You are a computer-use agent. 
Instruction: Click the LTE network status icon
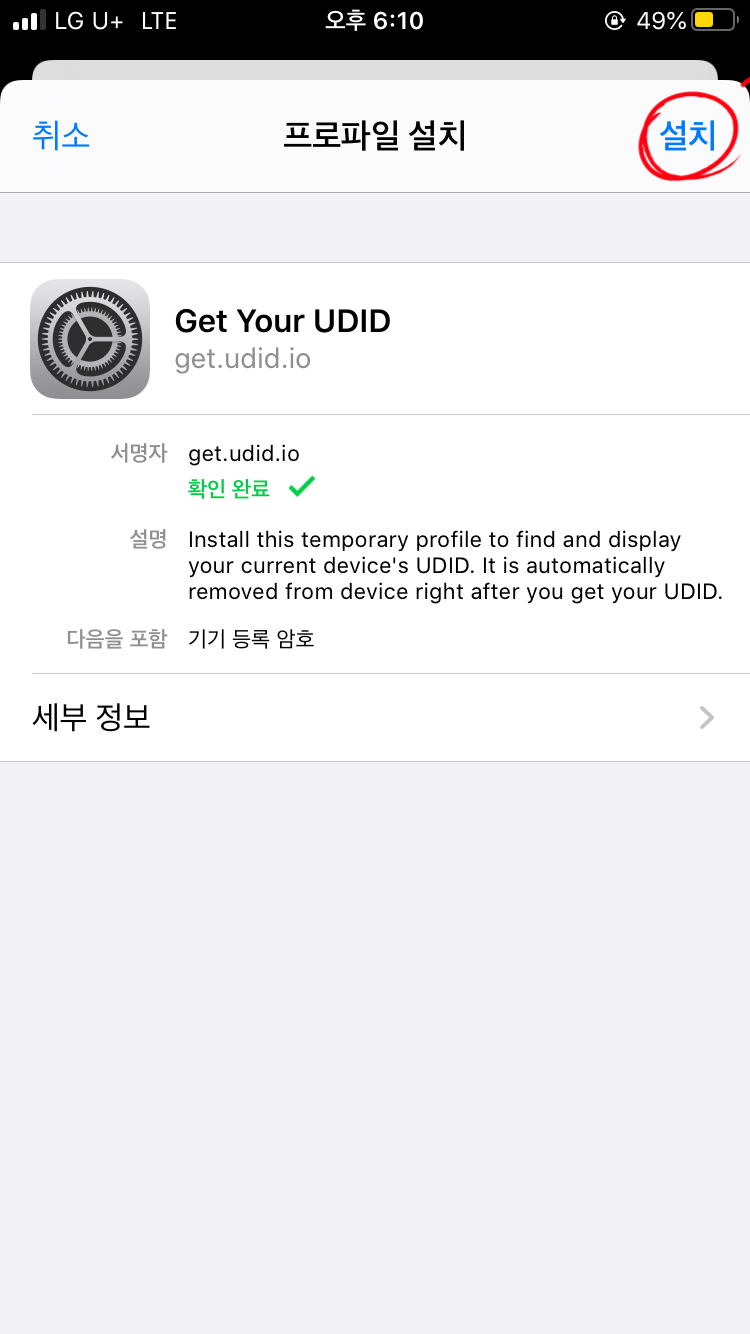coord(159,19)
